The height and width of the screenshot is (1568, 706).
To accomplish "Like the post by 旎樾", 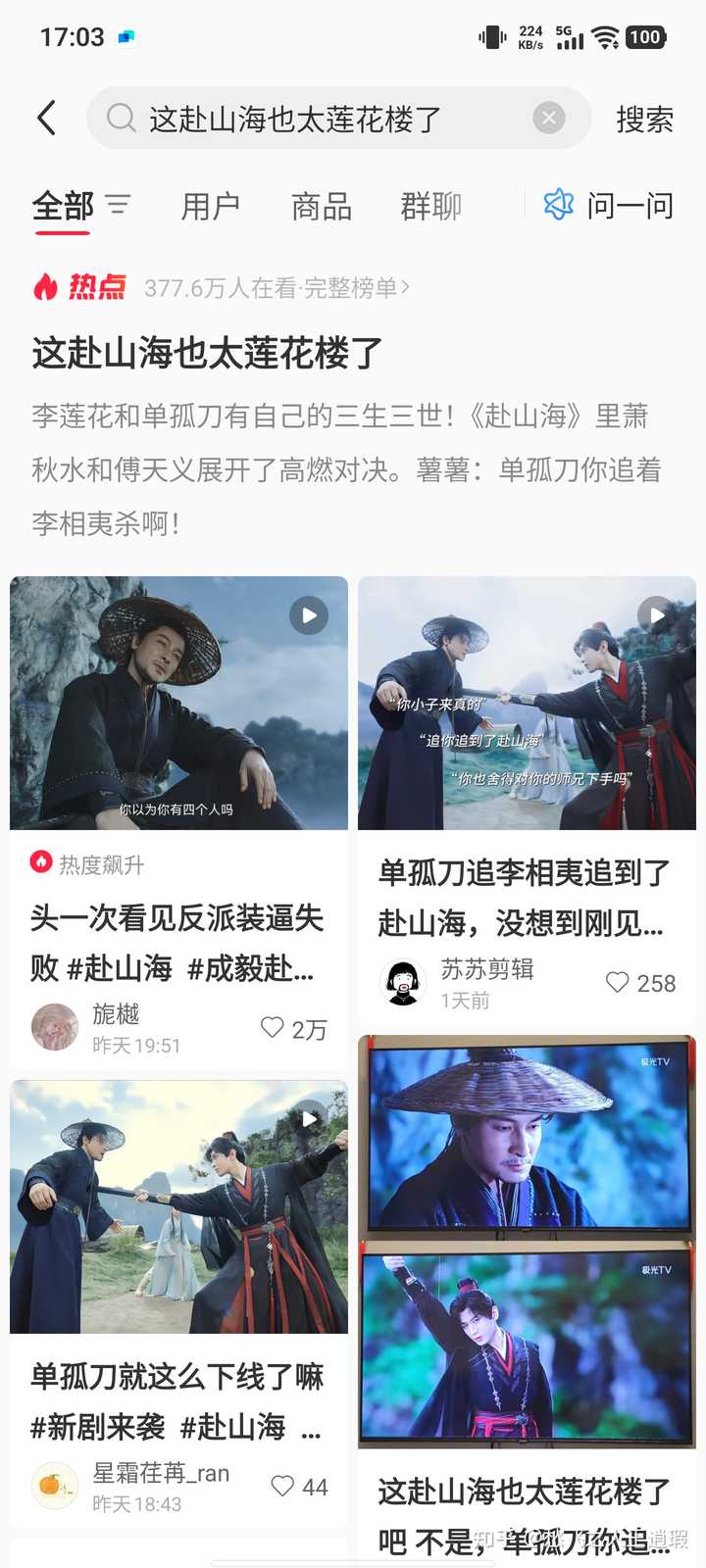I will [273, 1028].
